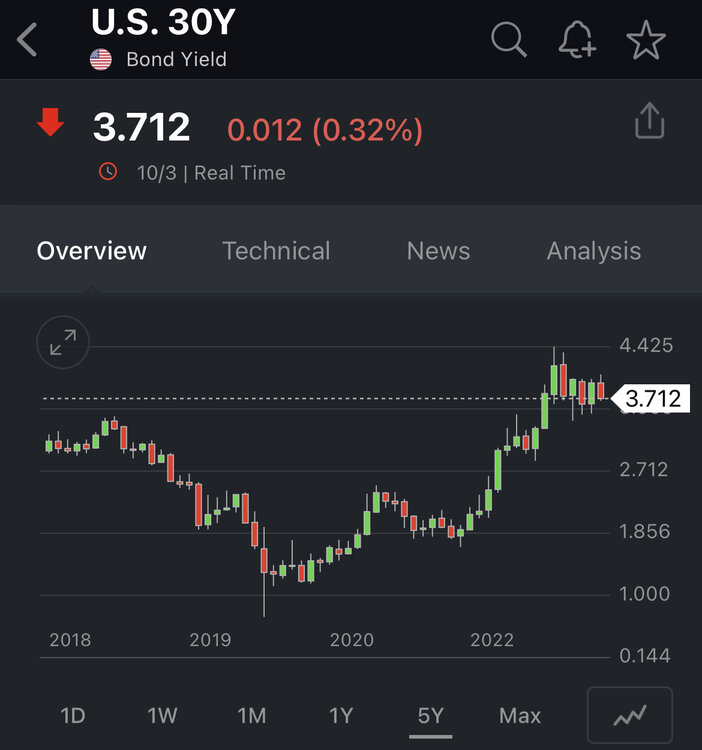
Task: Open search with the magnifier icon
Action: click(509, 41)
